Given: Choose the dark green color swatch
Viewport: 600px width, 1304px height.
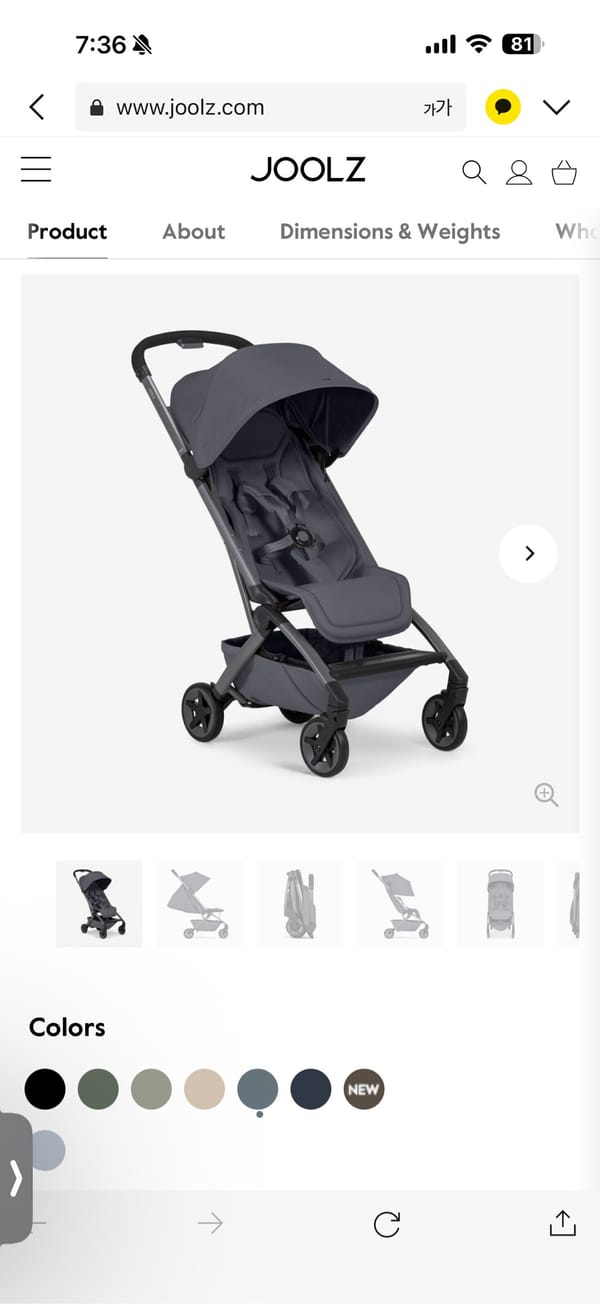Looking at the screenshot, I should [98, 1089].
